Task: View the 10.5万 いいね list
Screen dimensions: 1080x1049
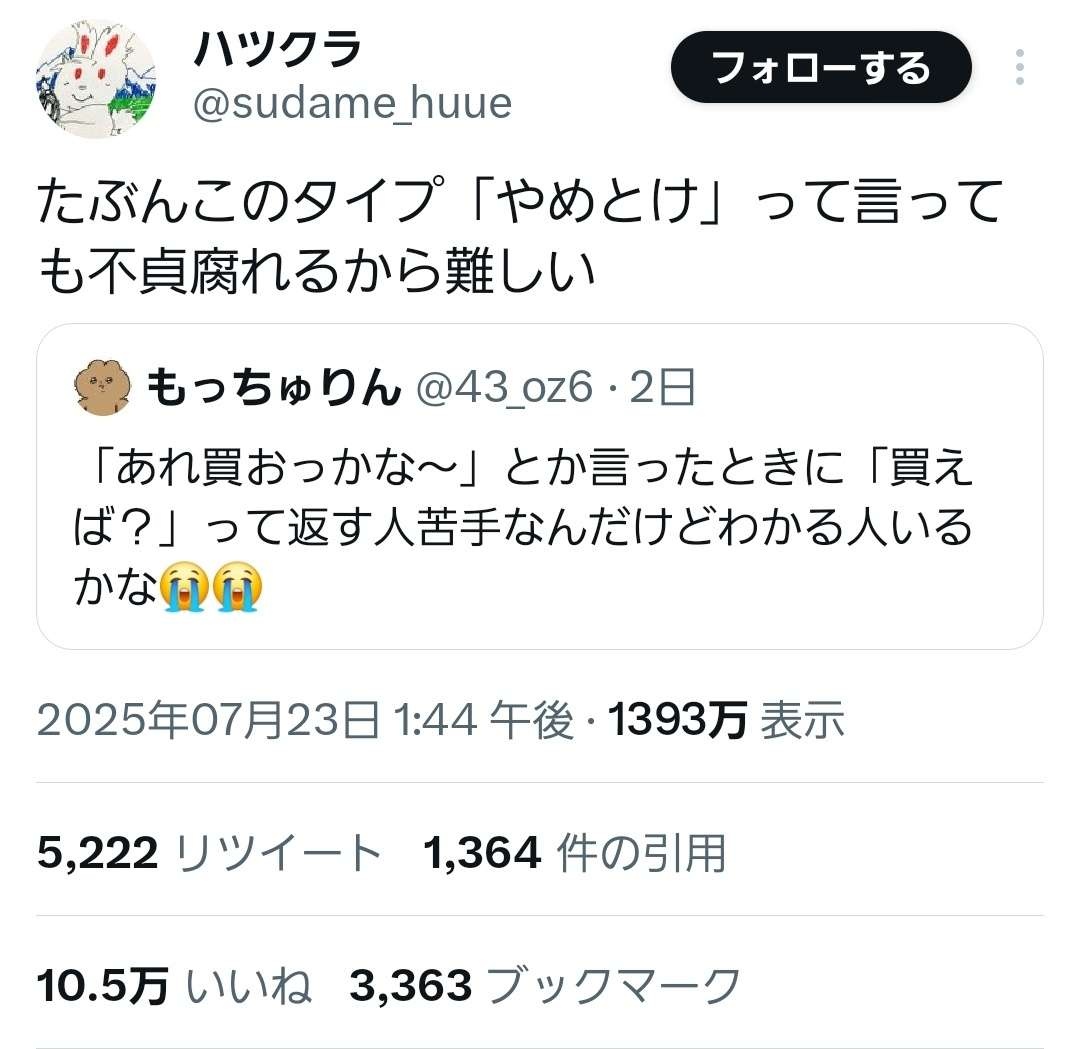Action: (x=174, y=985)
